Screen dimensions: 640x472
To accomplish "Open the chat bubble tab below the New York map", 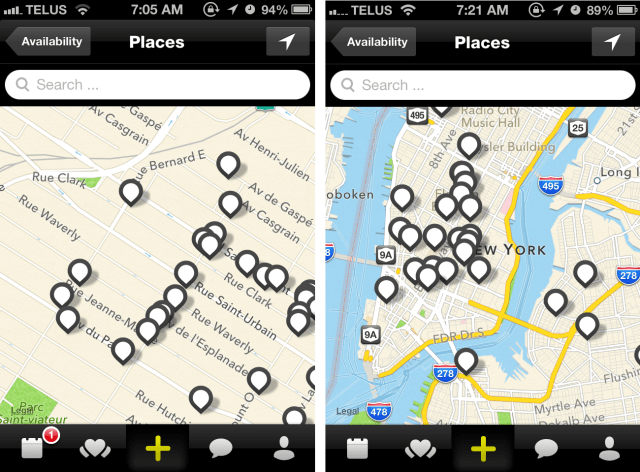I will click(545, 448).
